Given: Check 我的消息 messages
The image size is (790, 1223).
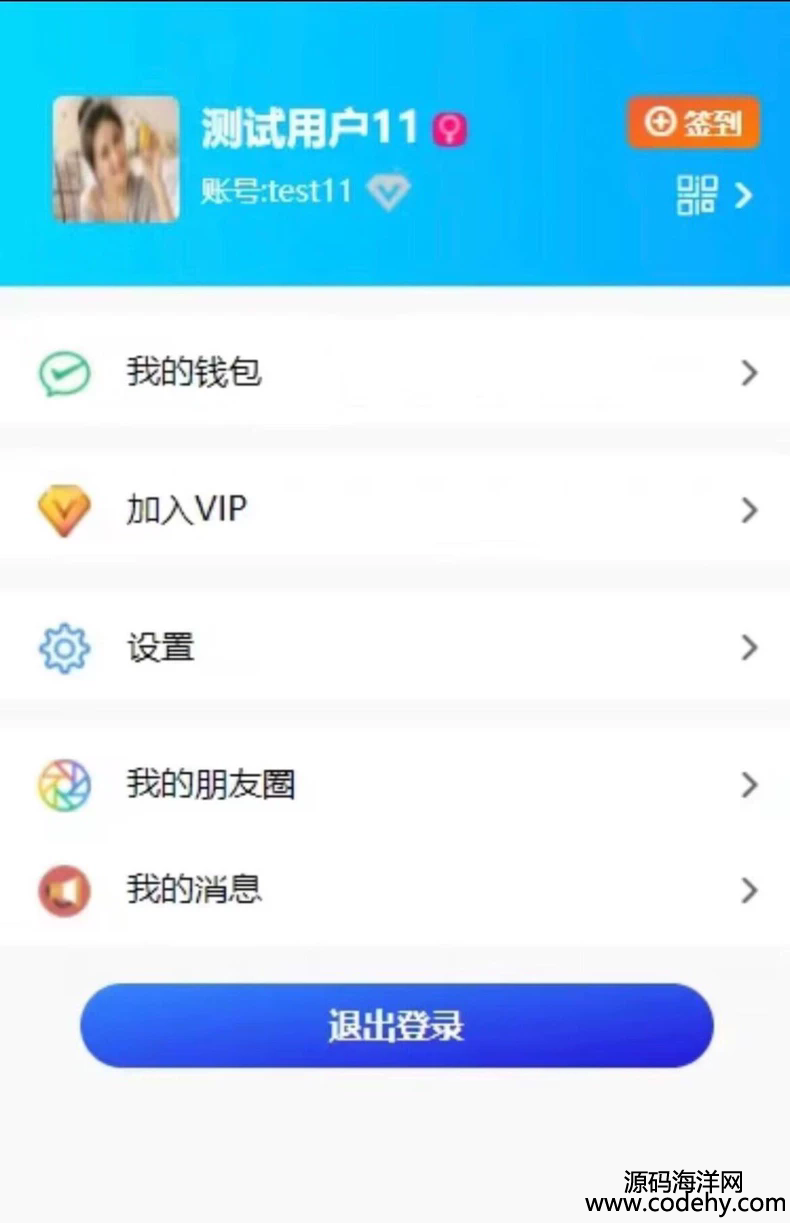Looking at the screenshot, I should [394, 890].
